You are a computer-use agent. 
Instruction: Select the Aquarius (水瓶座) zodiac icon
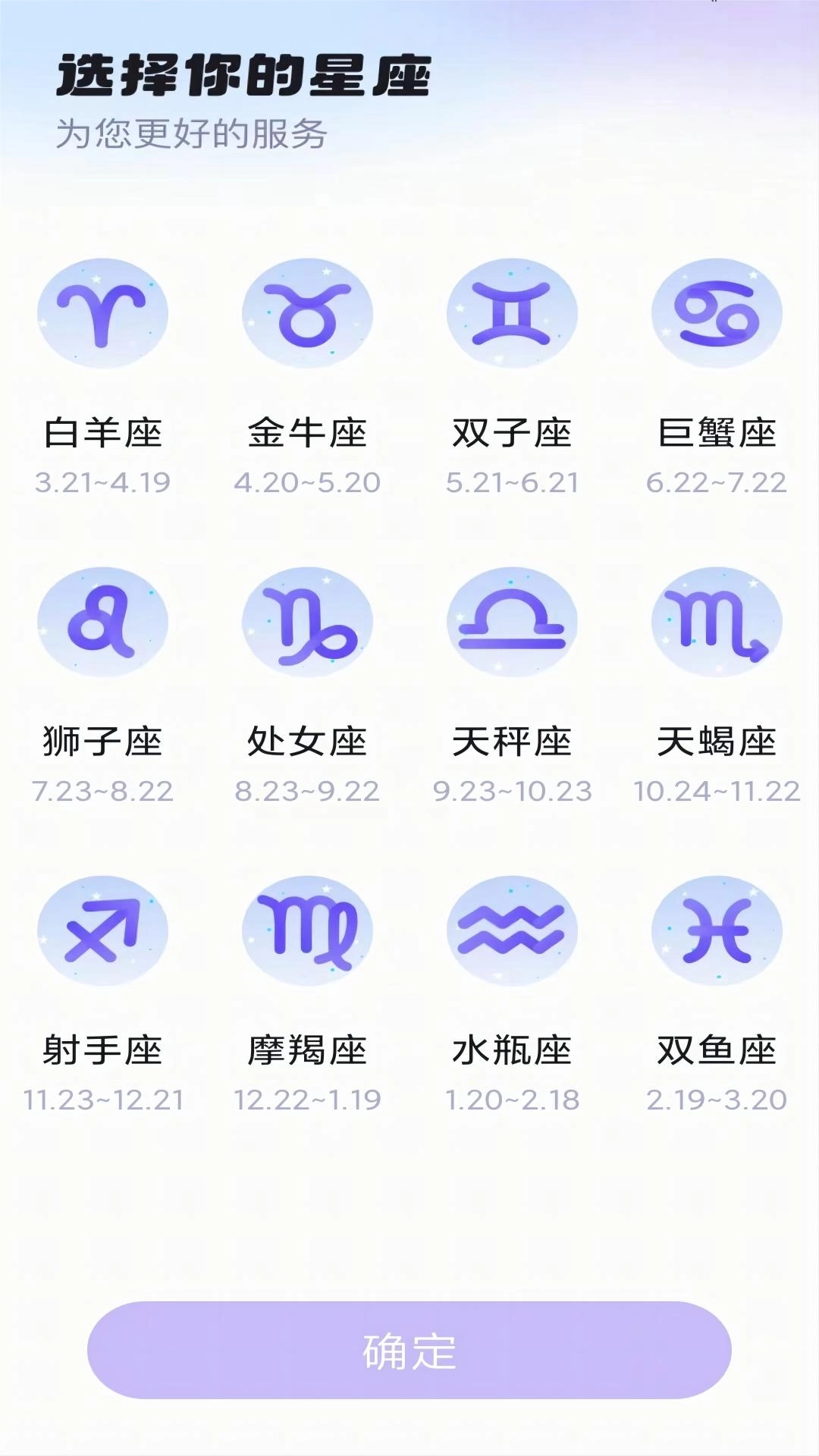tap(512, 931)
